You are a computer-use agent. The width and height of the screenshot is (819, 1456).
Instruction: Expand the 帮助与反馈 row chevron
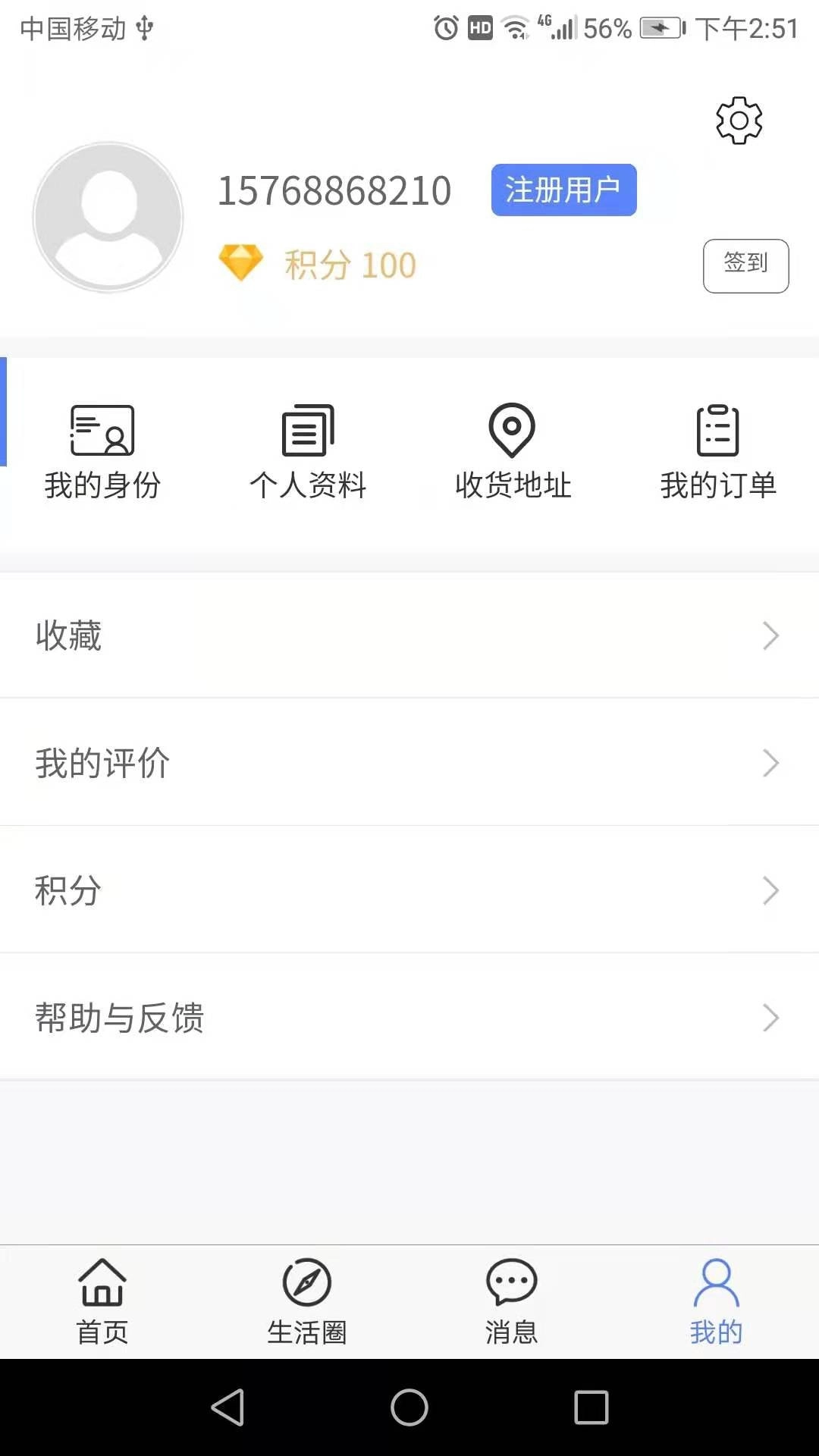pos(770,1018)
